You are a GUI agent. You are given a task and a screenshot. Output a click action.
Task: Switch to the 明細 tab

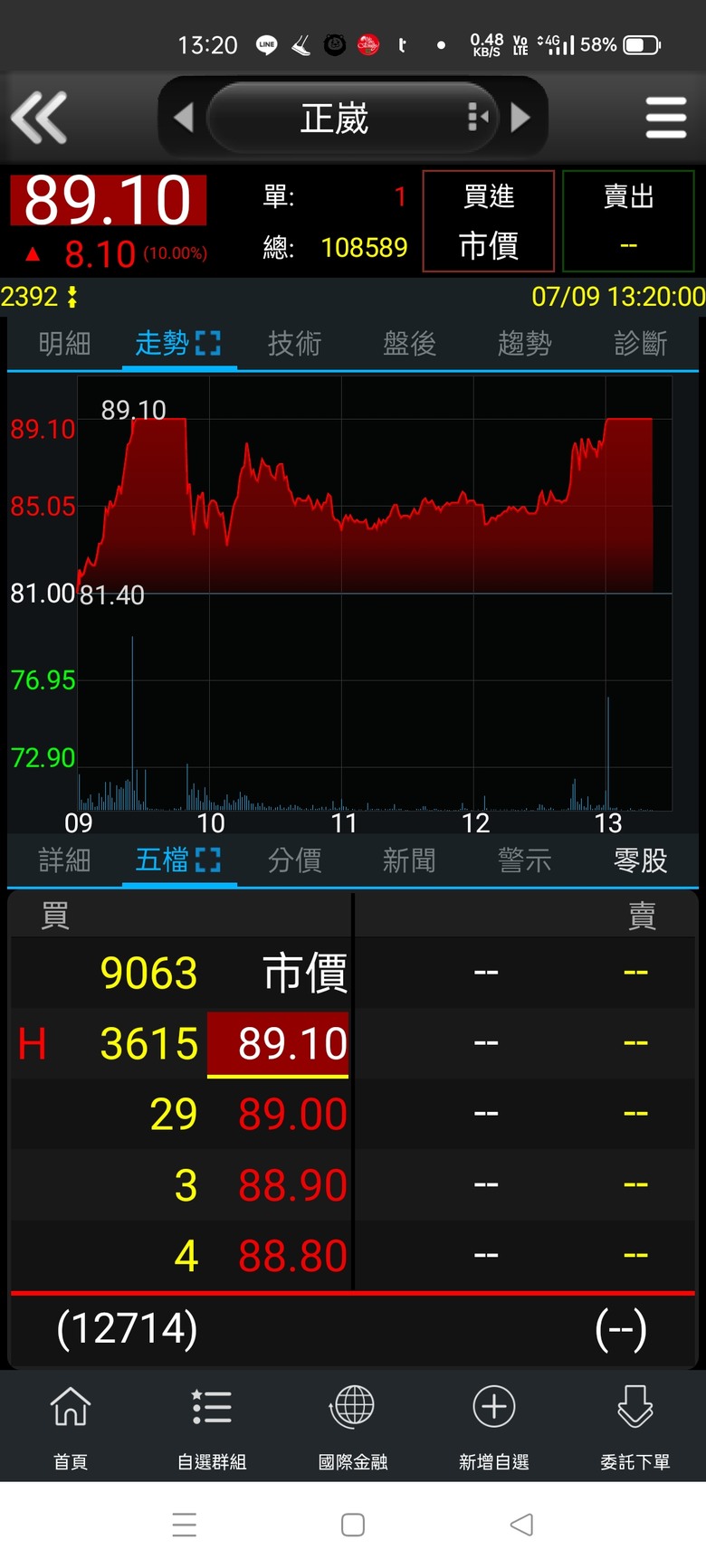64,344
